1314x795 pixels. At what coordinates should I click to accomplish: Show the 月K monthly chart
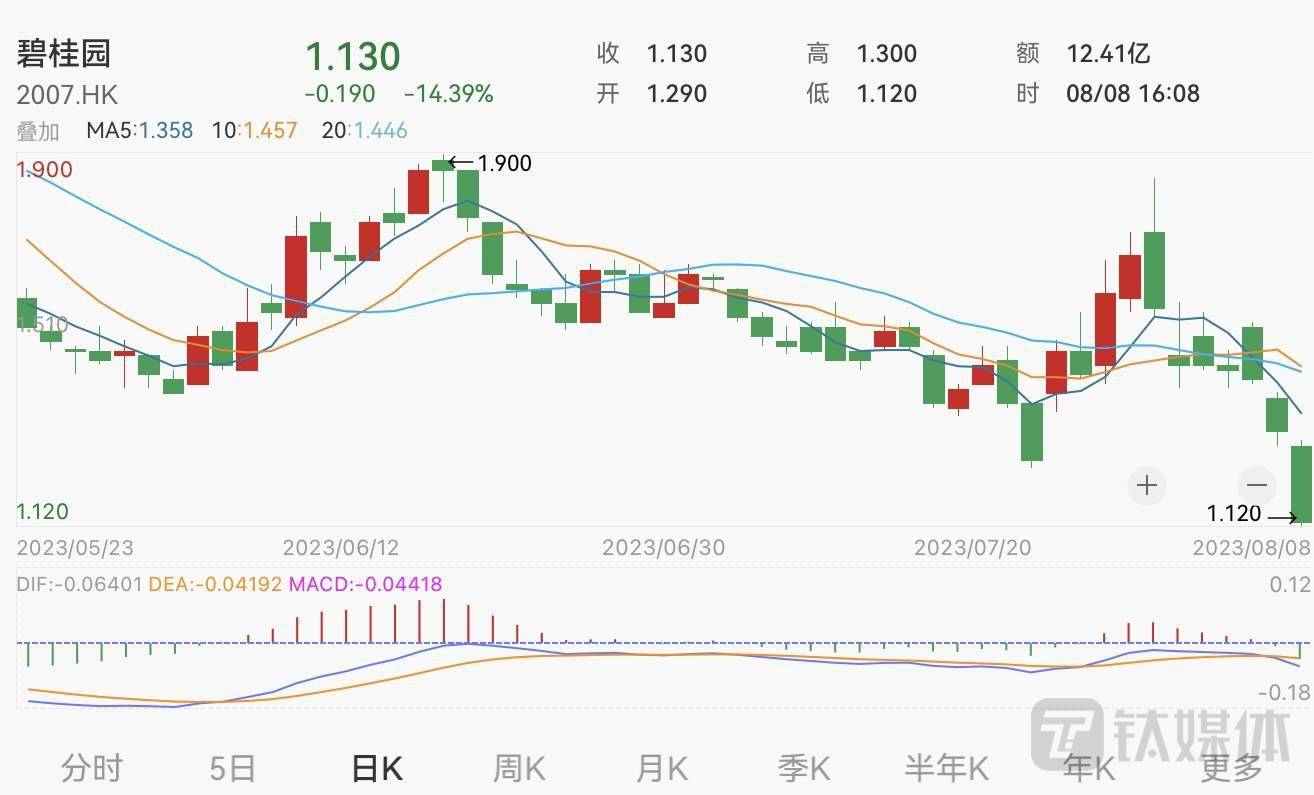click(x=662, y=768)
